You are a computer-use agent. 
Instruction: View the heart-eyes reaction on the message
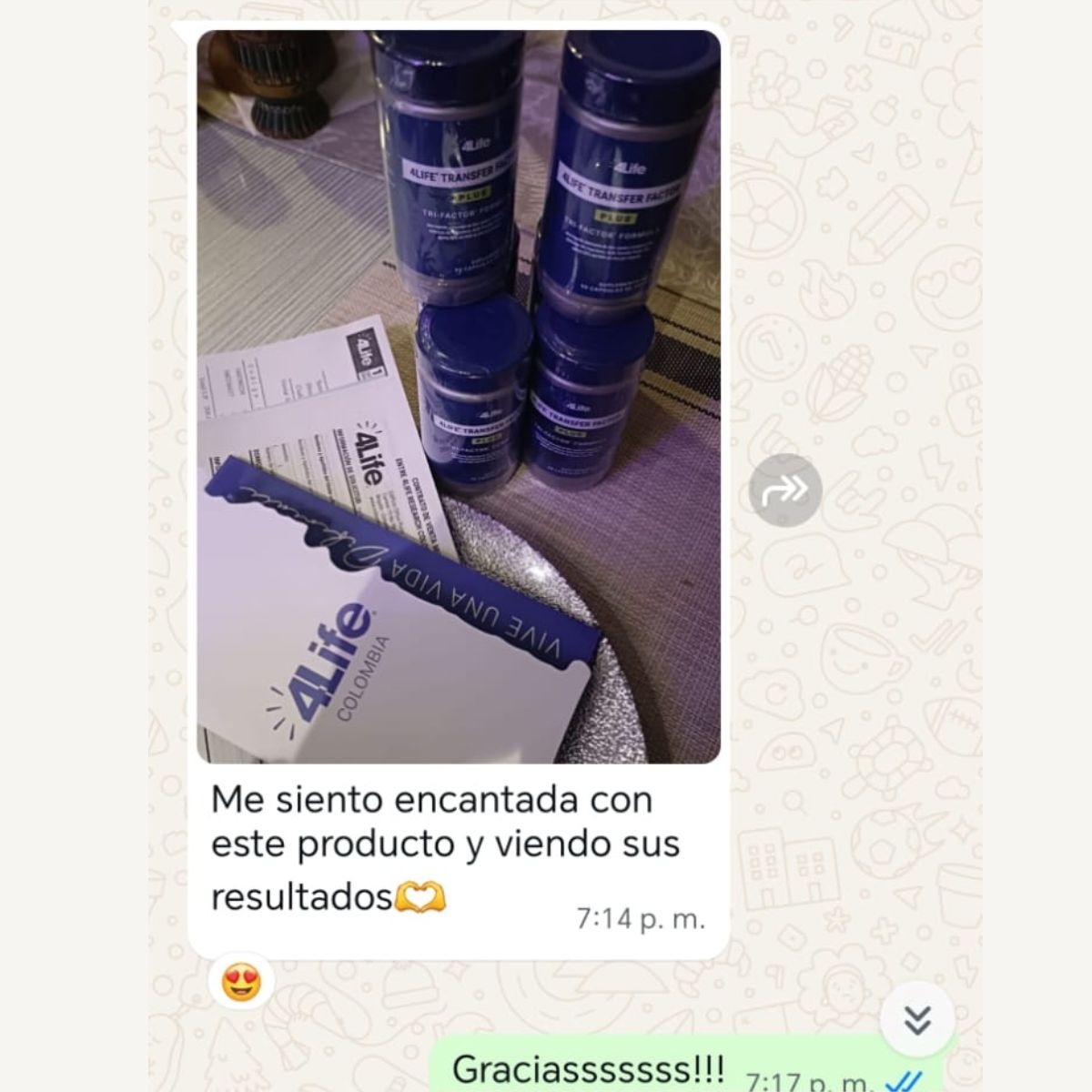point(241,984)
